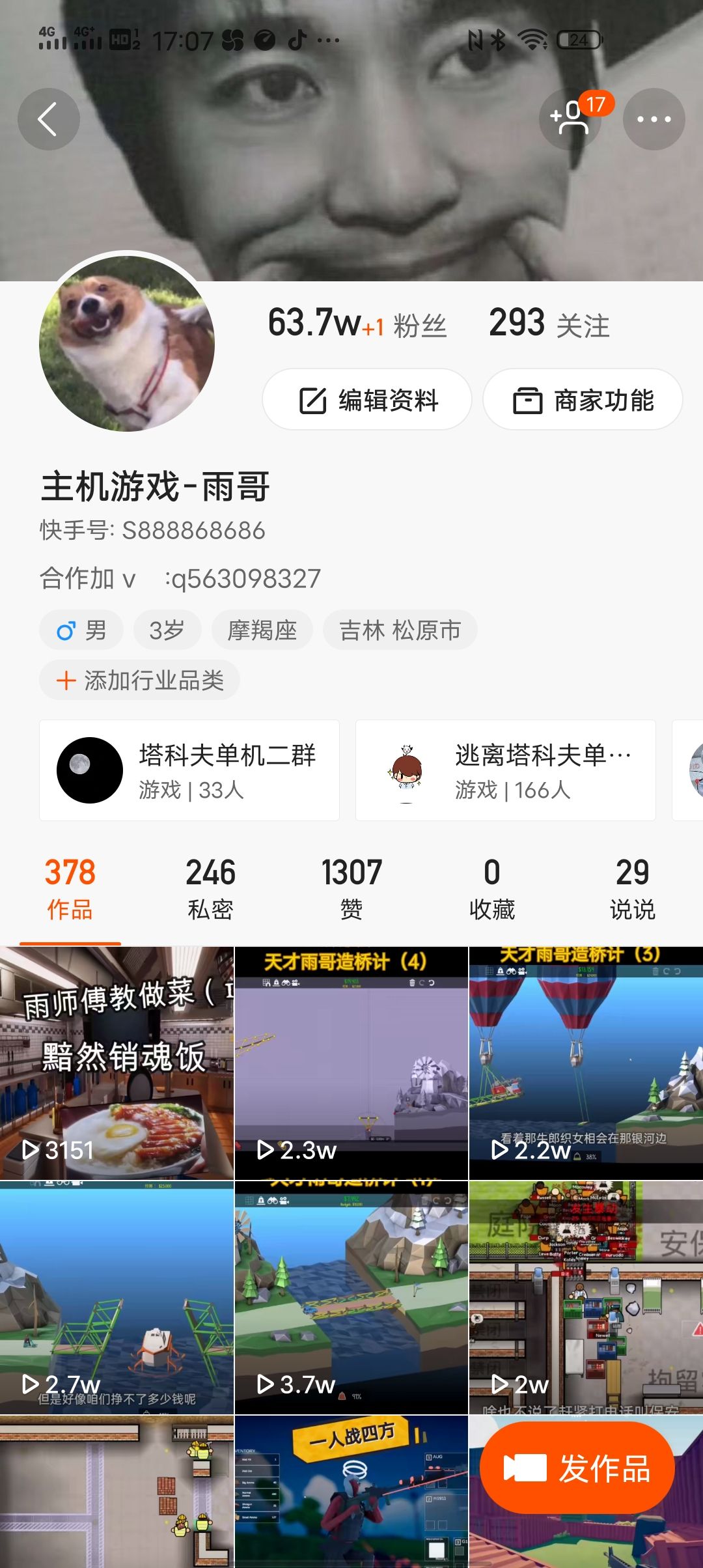This screenshot has height=1568, width=703.
Task: Tap the 编辑资料 button
Action: click(366, 400)
